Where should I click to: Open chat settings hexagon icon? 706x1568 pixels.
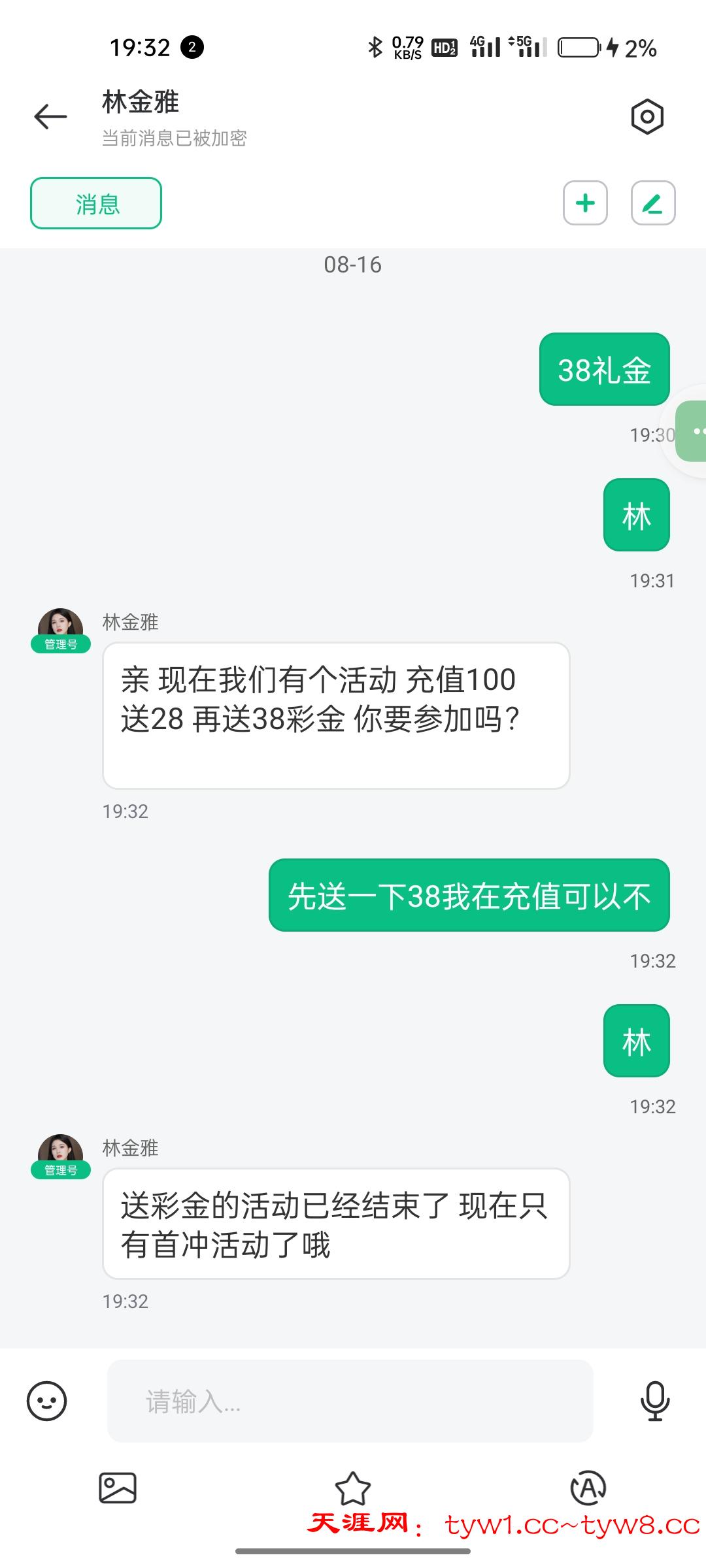[647, 117]
